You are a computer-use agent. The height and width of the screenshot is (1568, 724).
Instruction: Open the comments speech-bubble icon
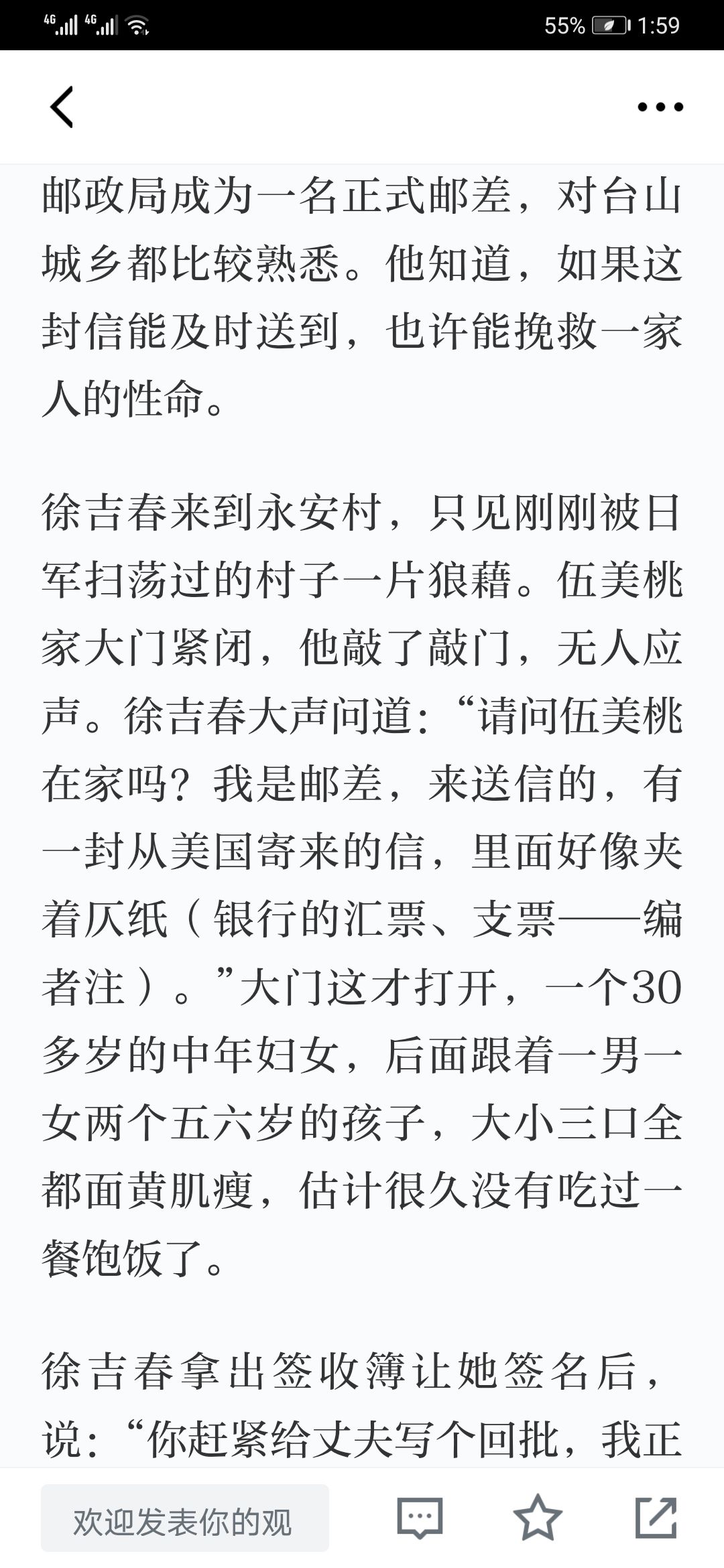coord(420,1518)
